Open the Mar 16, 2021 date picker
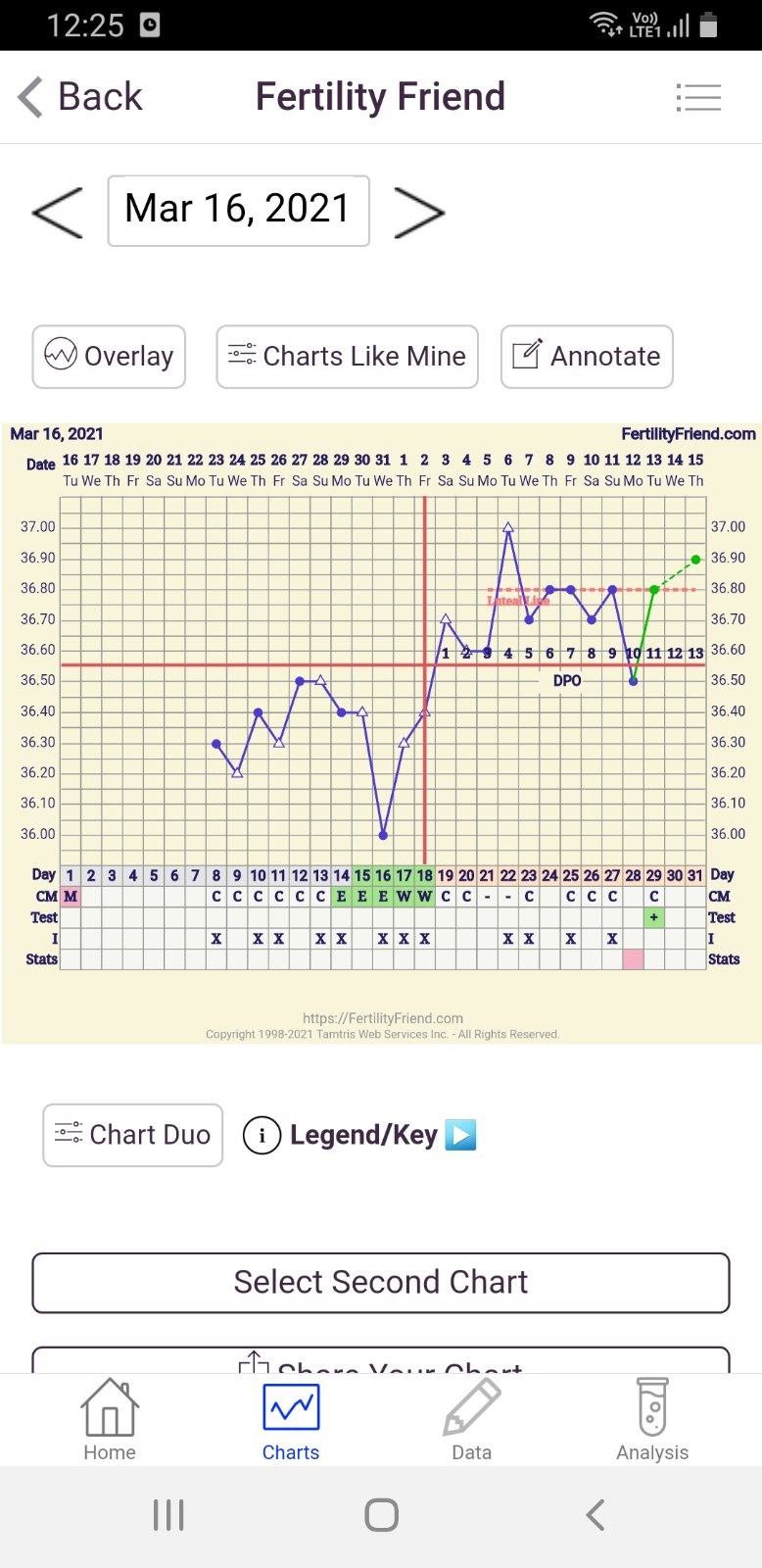This screenshot has width=762, height=1568. (238, 210)
